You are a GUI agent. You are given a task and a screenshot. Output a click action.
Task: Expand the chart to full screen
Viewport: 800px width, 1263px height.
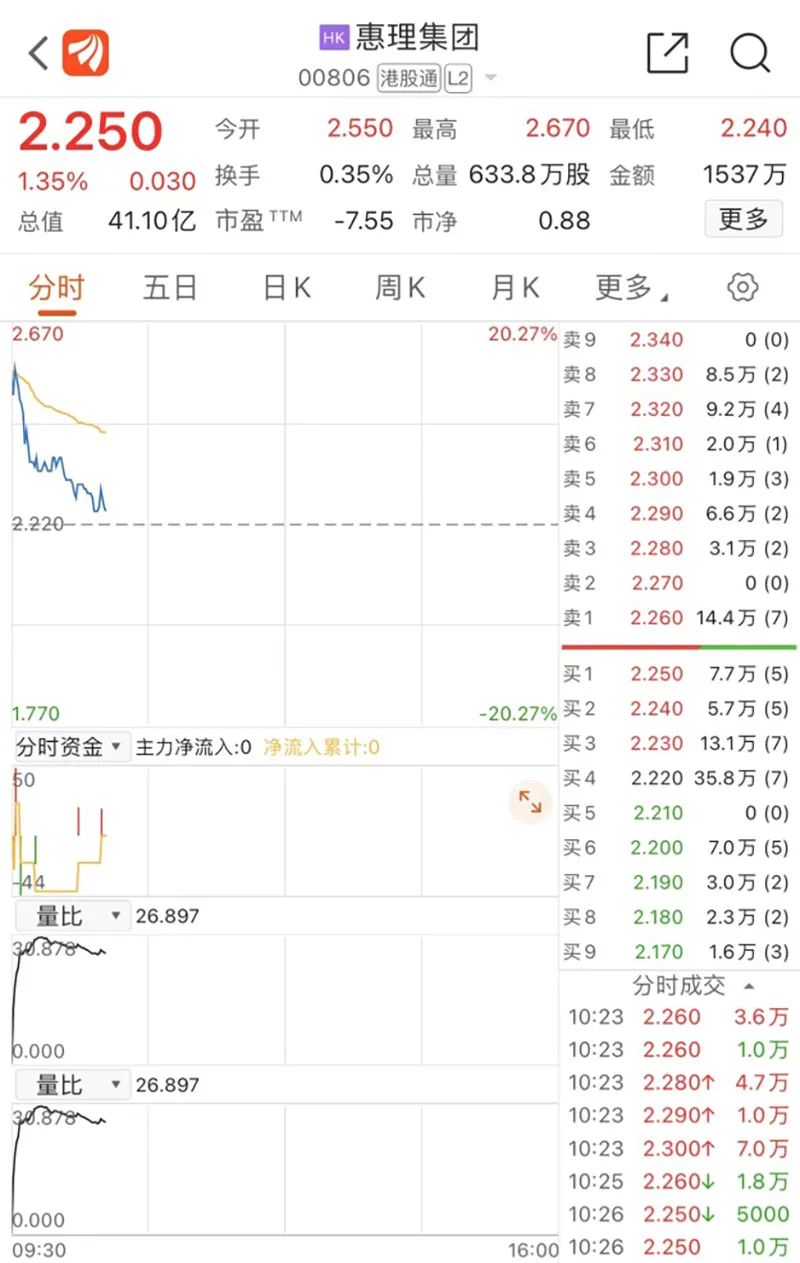[530, 801]
